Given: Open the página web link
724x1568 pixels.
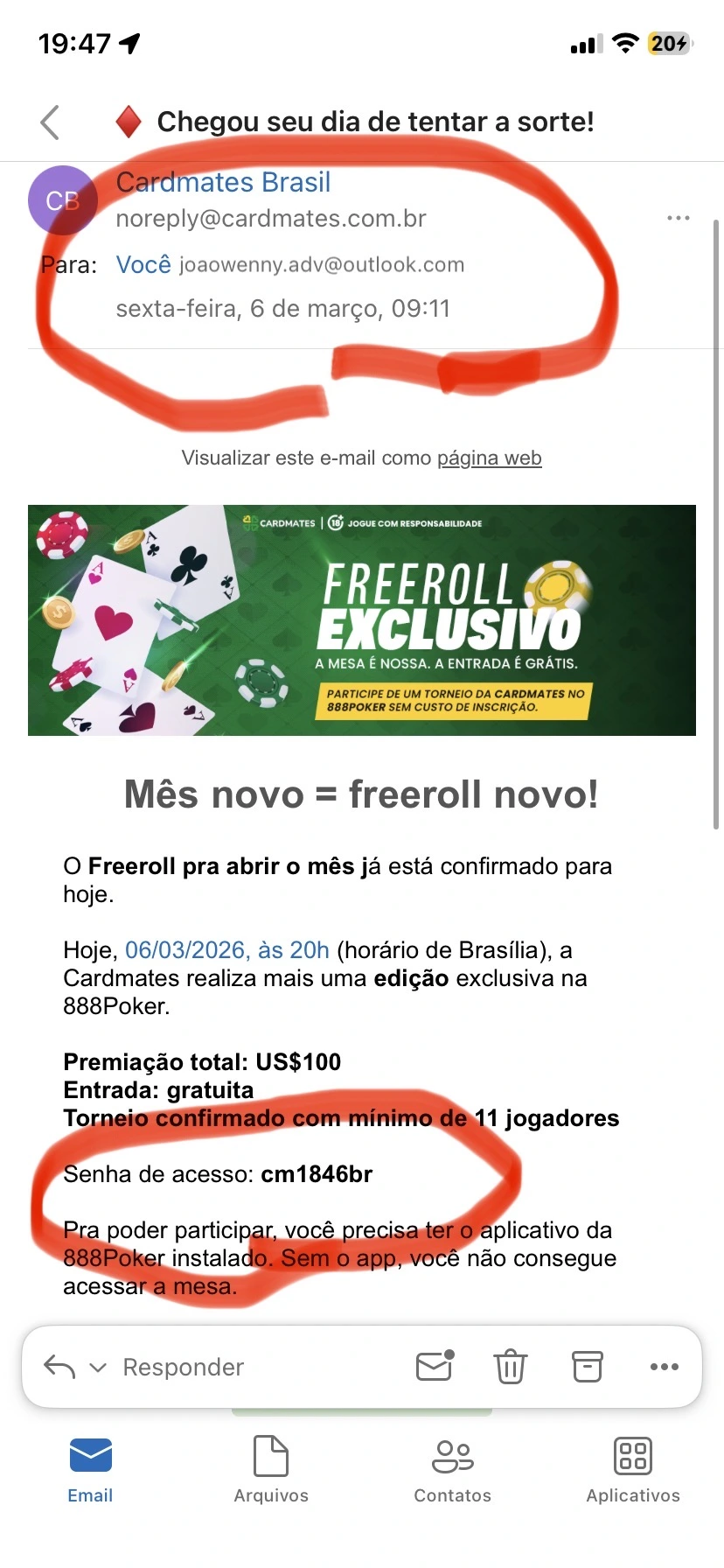Looking at the screenshot, I should [x=489, y=458].
